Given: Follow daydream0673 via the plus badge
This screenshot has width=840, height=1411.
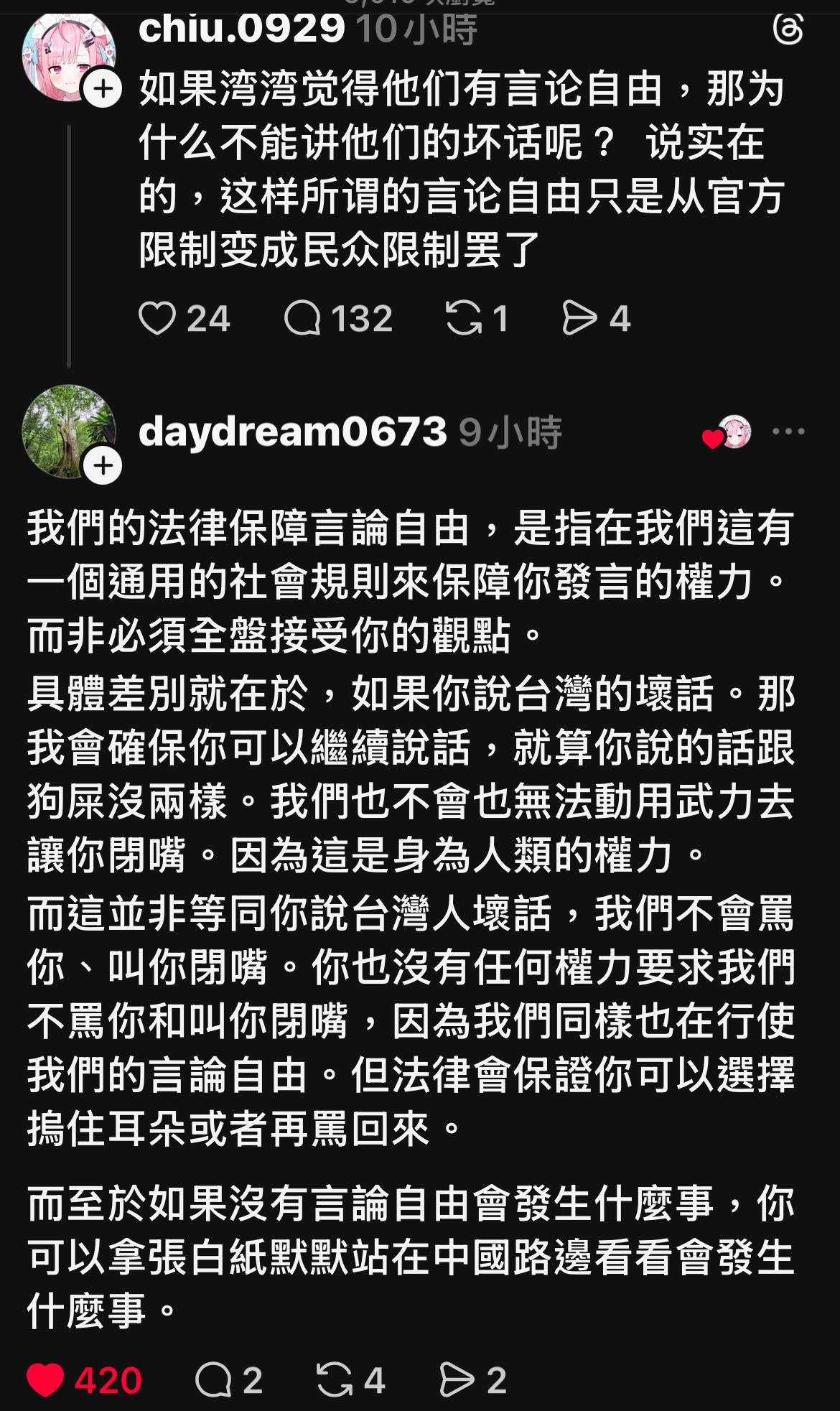Looking at the screenshot, I should [103, 466].
